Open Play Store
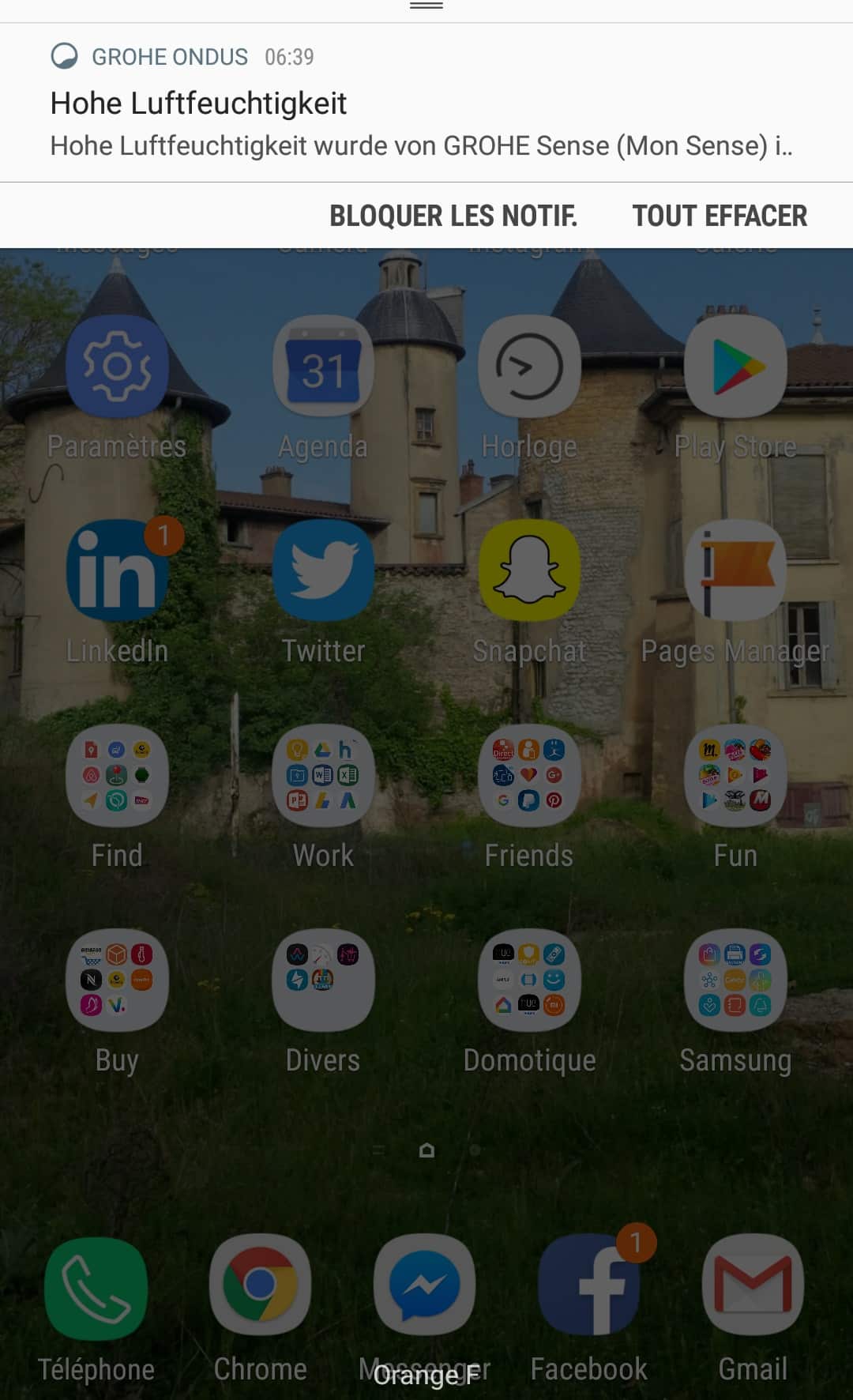 (x=735, y=367)
